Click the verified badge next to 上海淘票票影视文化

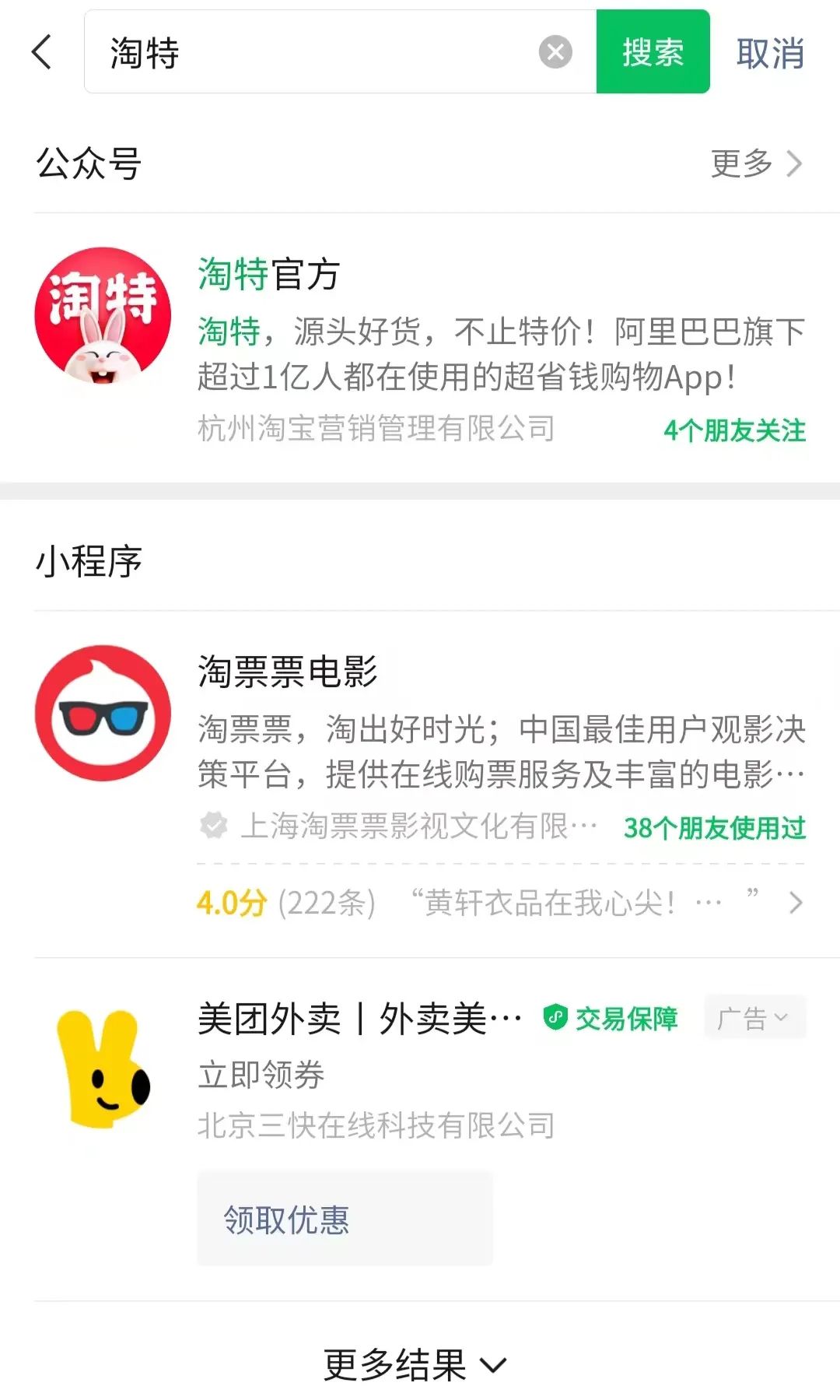pyautogui.click(x=212, y=825)
